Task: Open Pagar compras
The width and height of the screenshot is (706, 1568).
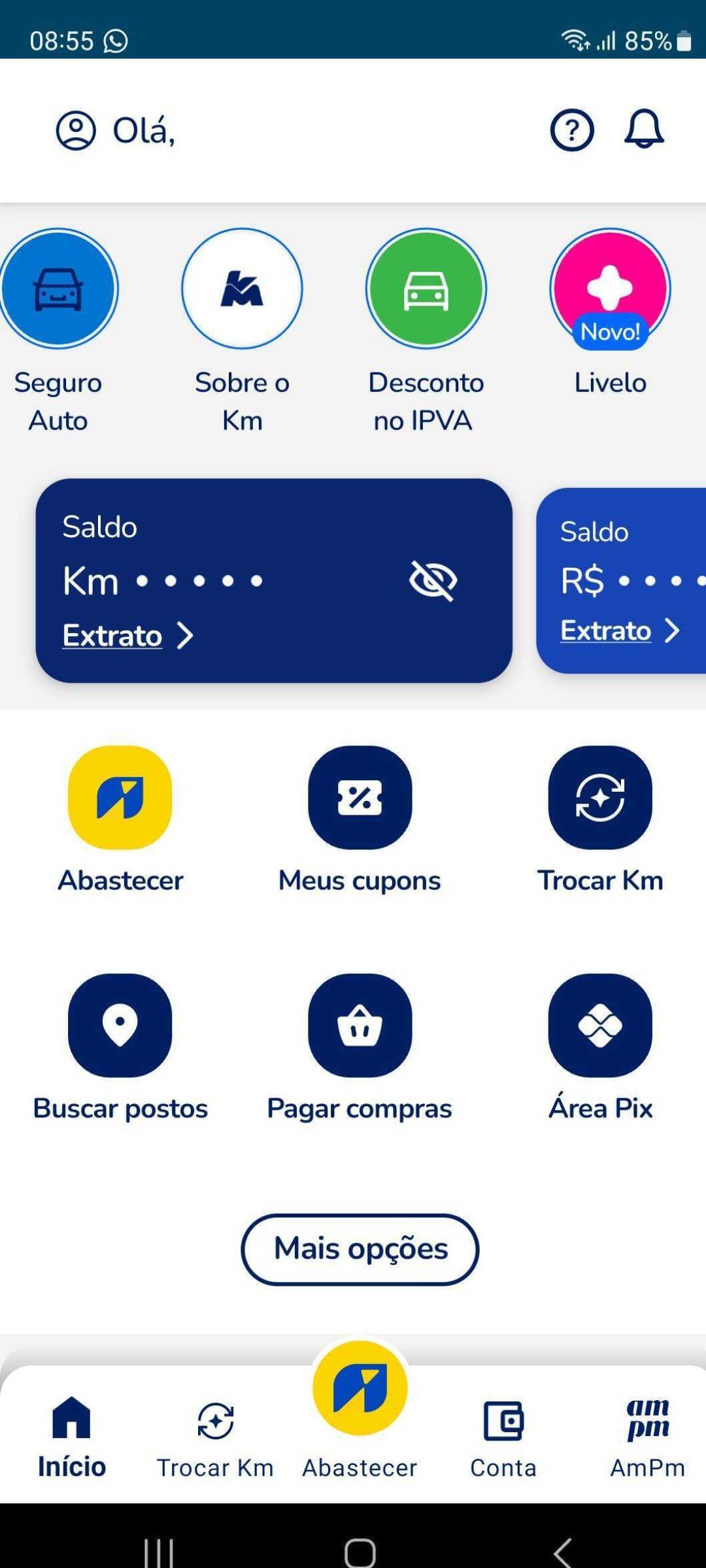Action: coord(360,1026)
